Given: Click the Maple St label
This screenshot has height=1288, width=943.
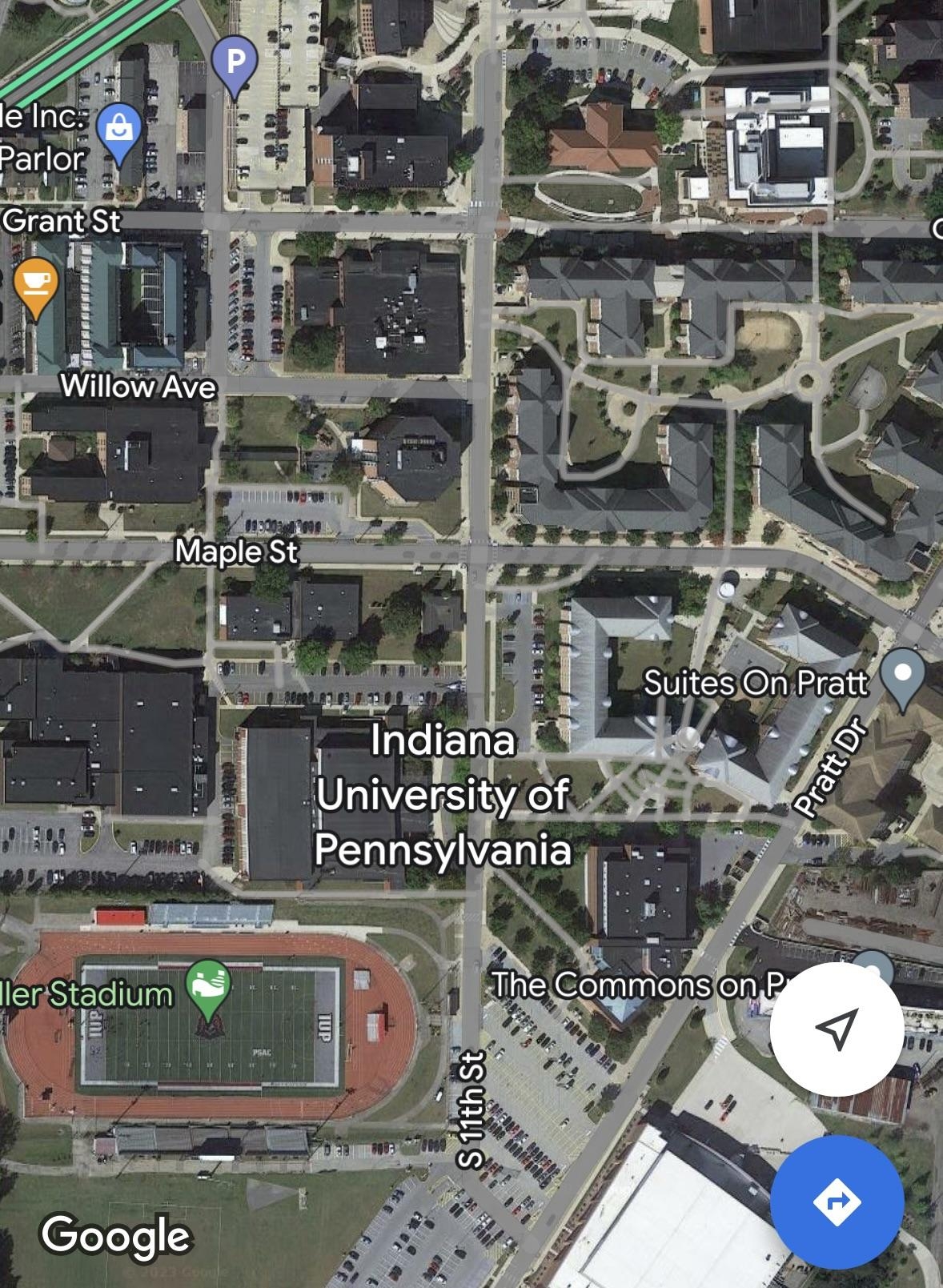Looking at the screenshot, I should pos(238,551).
